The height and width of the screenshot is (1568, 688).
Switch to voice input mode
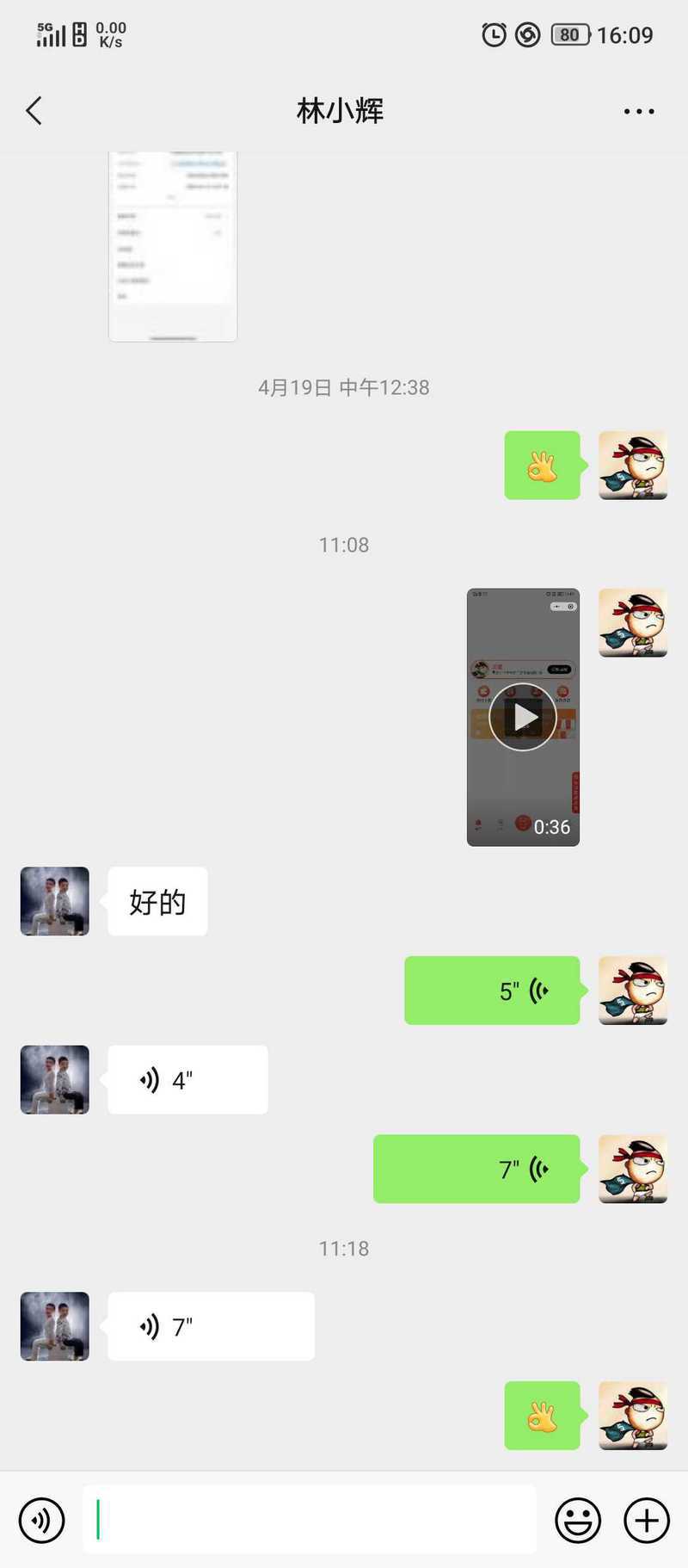click(41, 1521)
